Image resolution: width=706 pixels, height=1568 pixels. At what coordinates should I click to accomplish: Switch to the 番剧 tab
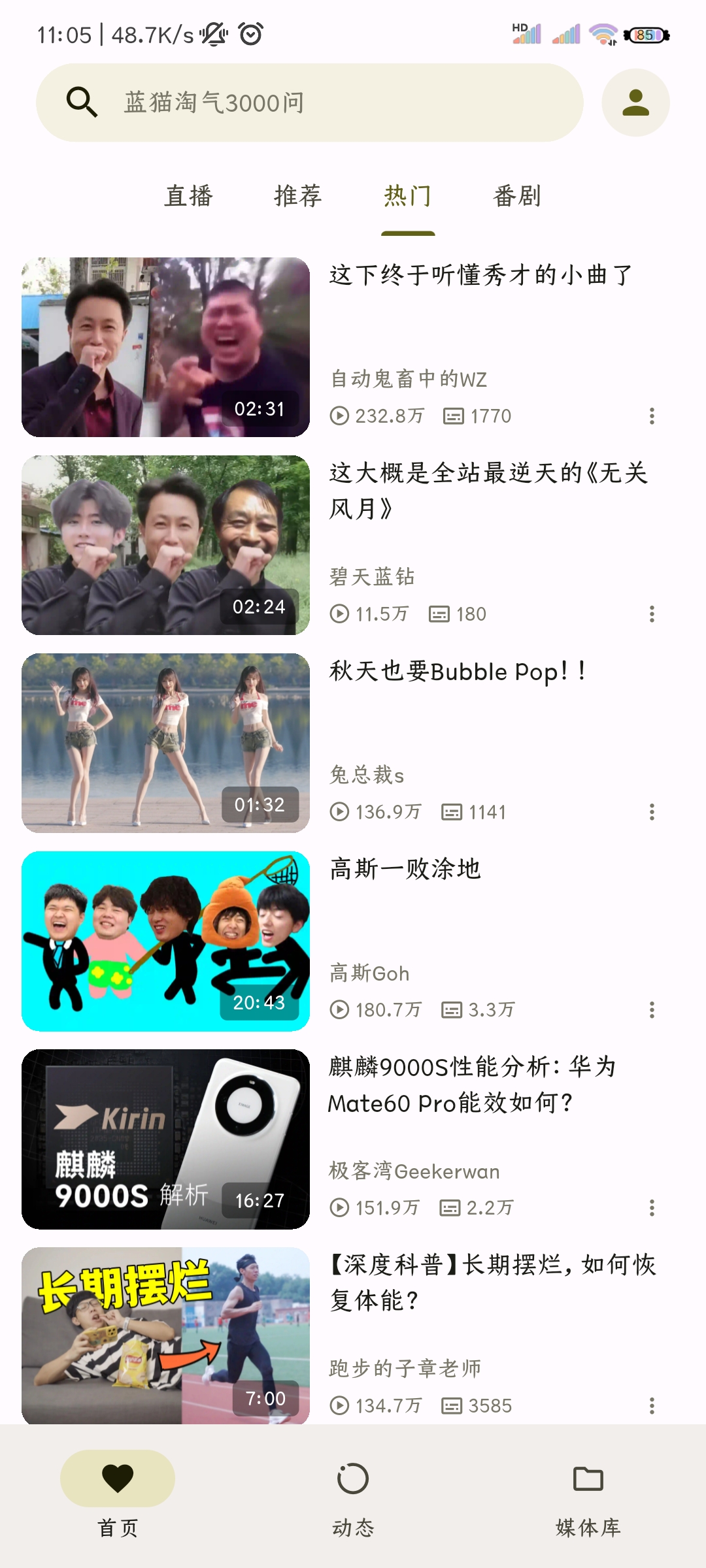517,196
